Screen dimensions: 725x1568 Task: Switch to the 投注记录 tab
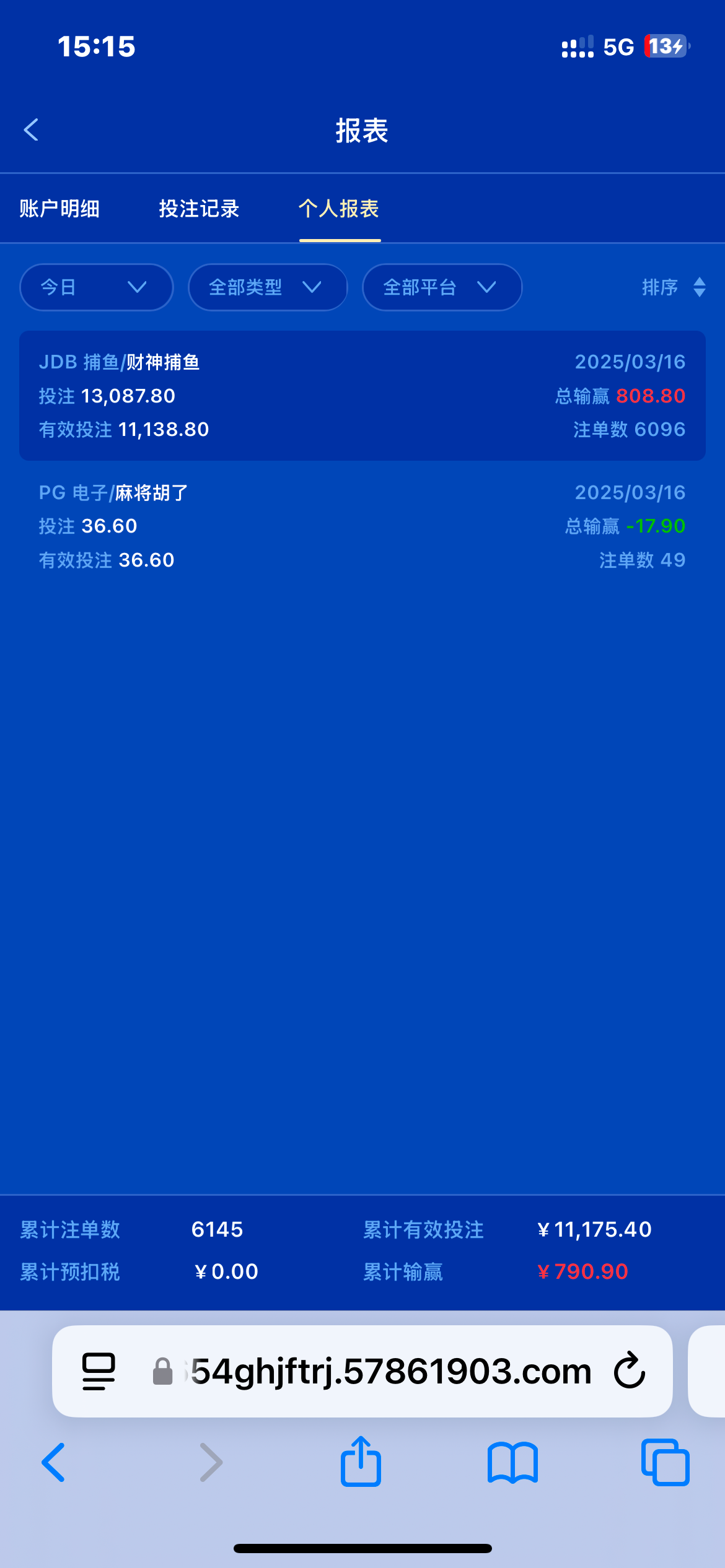199,209
